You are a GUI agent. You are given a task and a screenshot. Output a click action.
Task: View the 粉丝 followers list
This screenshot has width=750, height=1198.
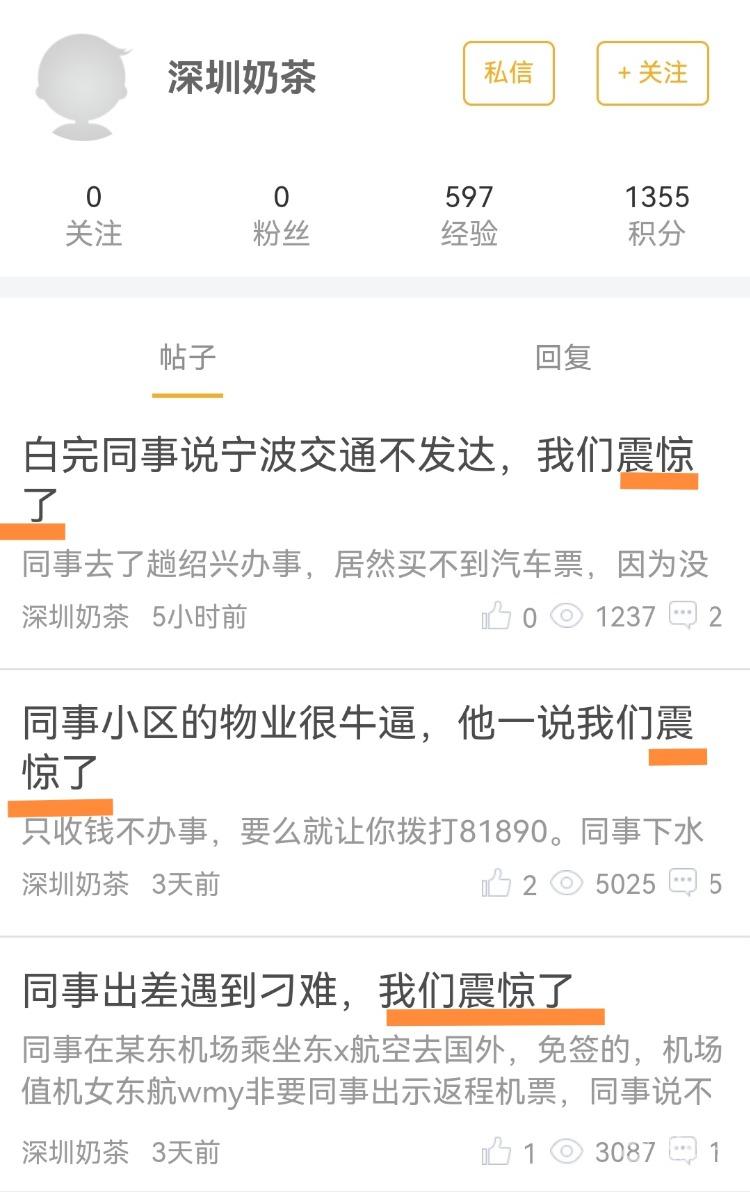tap(281, 215)
